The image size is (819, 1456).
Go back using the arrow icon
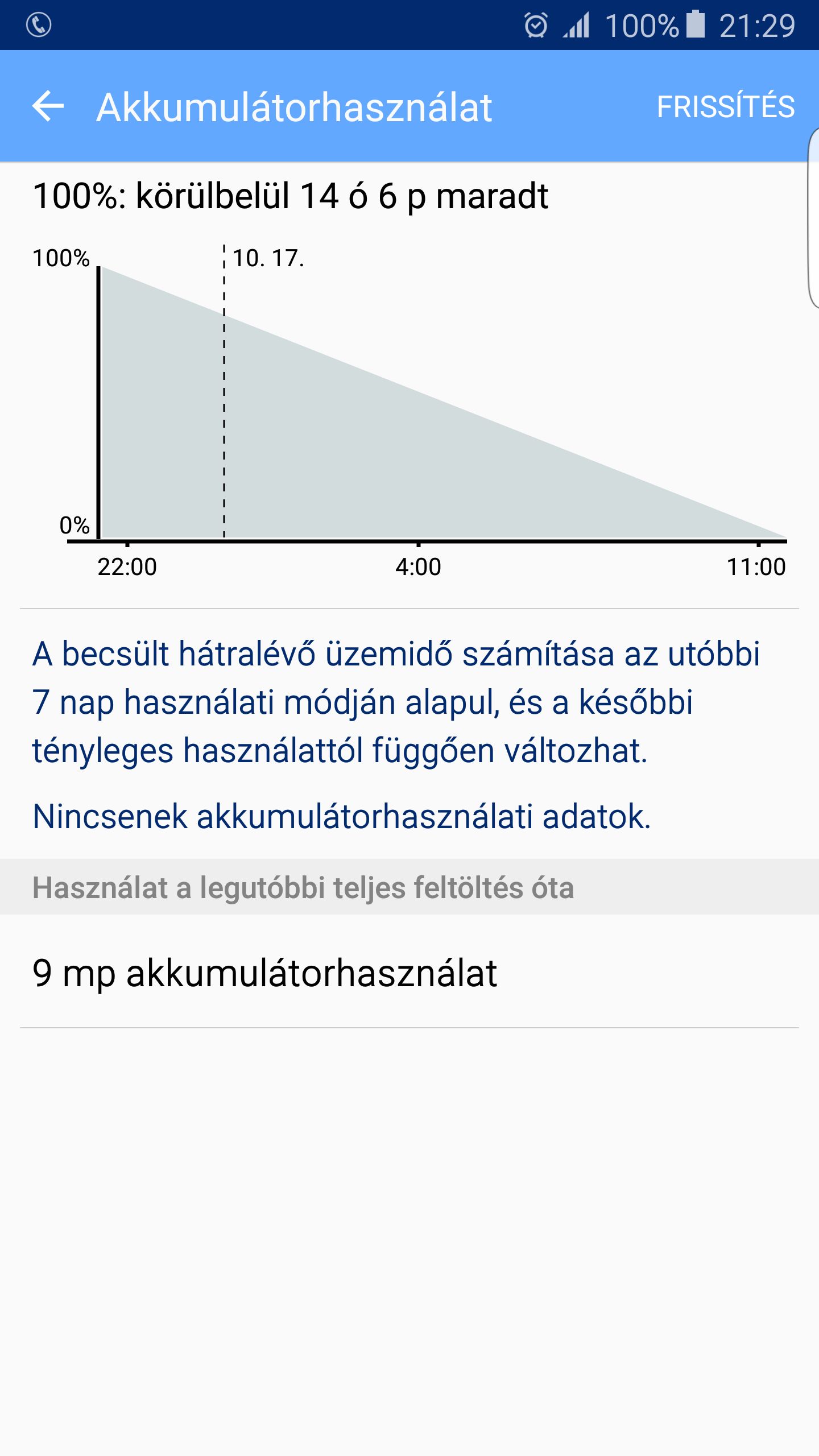click(48, 106)
